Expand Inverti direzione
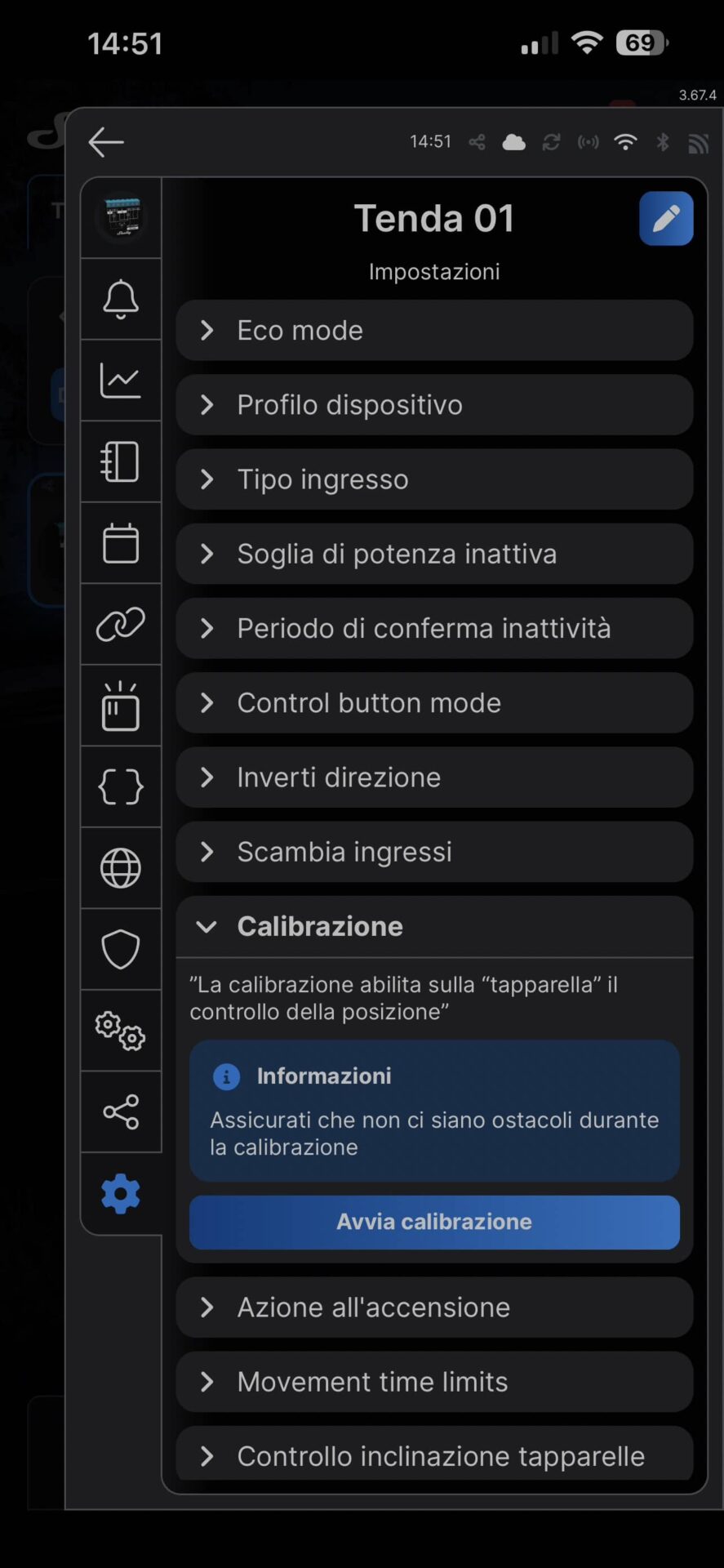This screenshot has height=1568, width=724. click(433, 777)
